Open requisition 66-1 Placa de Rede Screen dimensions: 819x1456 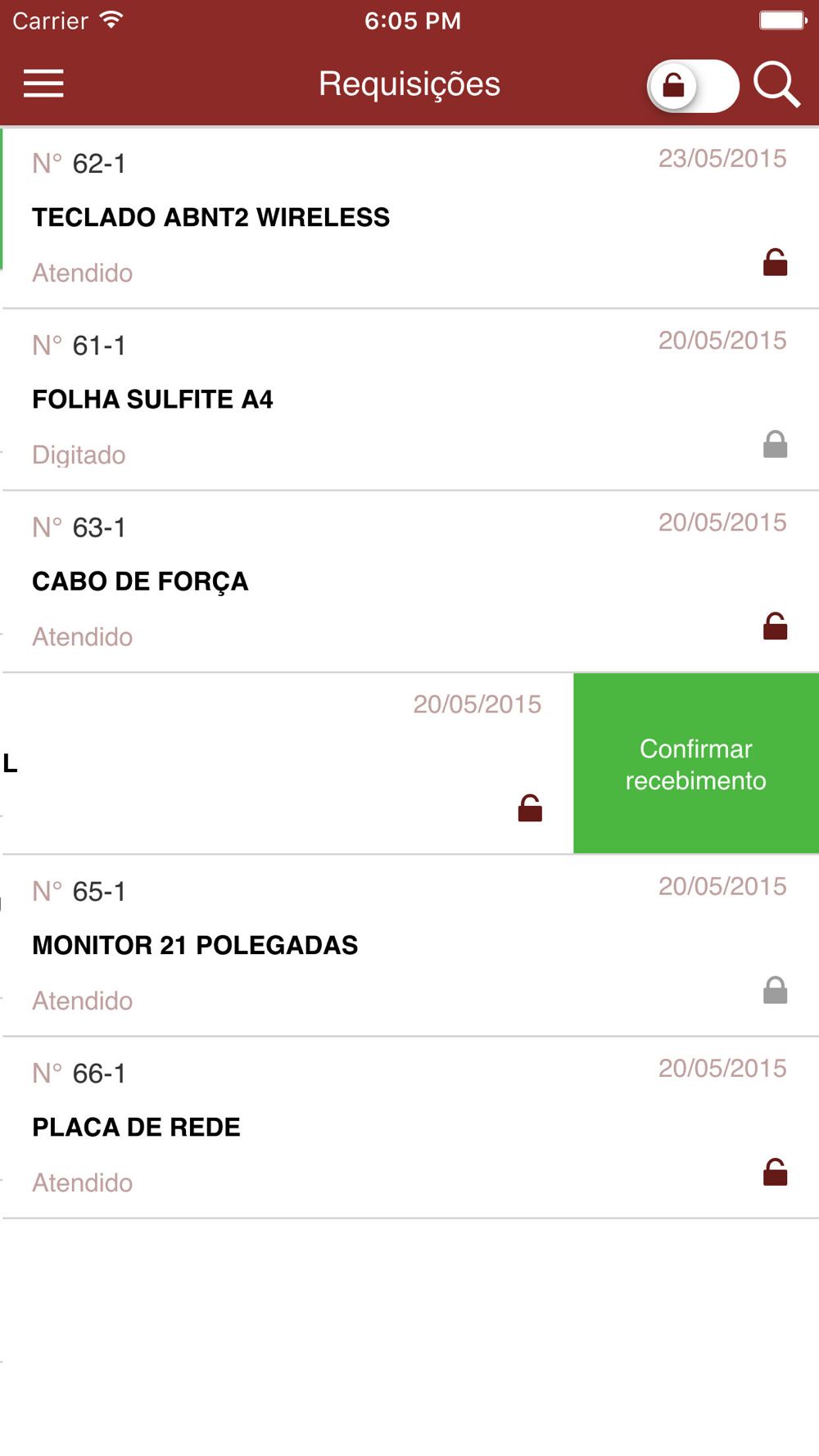point(409,1128)
